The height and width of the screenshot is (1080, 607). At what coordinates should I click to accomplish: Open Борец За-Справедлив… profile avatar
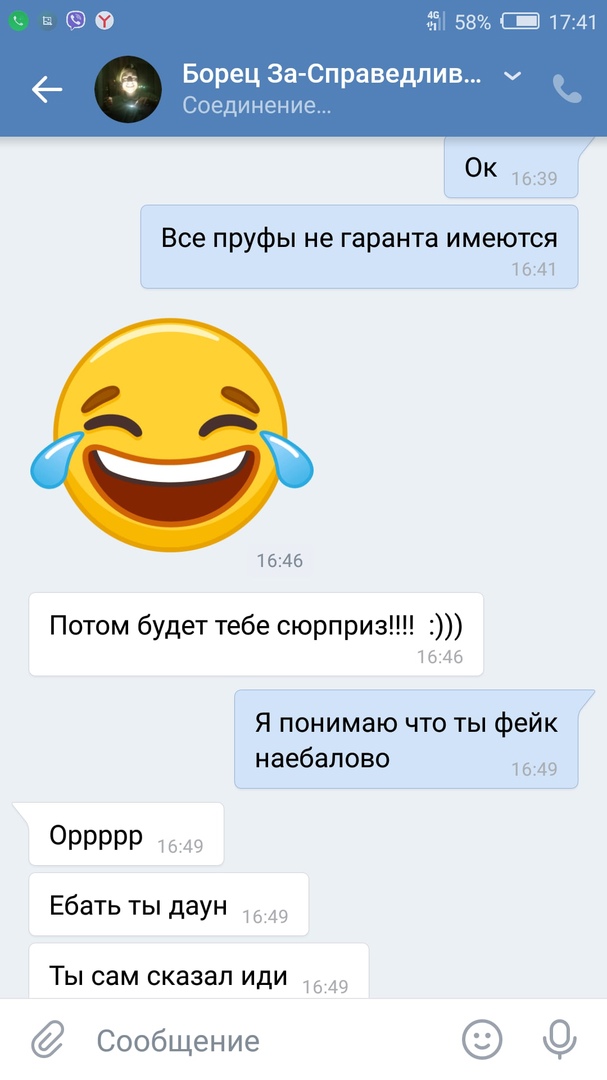coord(128,90)
